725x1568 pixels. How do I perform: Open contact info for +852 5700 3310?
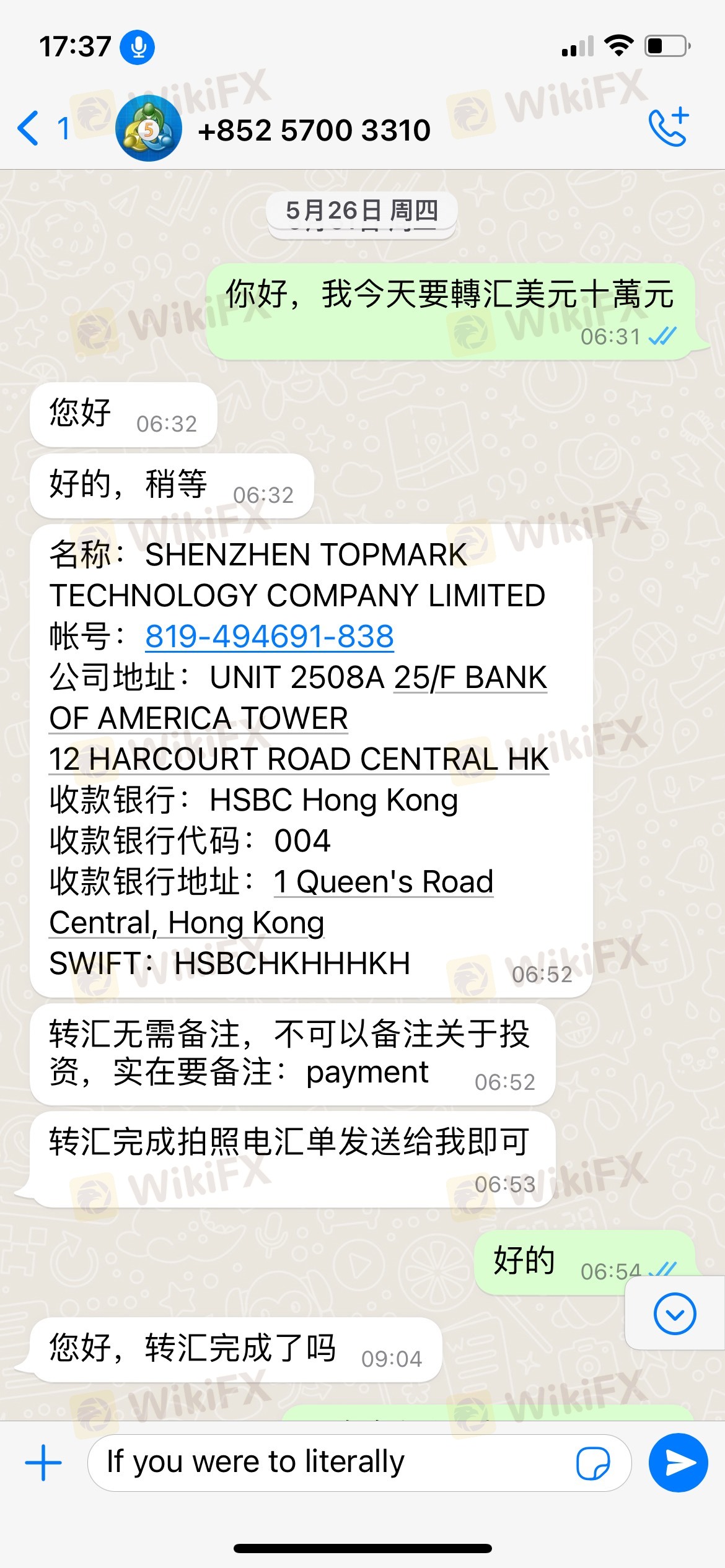point(313,130)
